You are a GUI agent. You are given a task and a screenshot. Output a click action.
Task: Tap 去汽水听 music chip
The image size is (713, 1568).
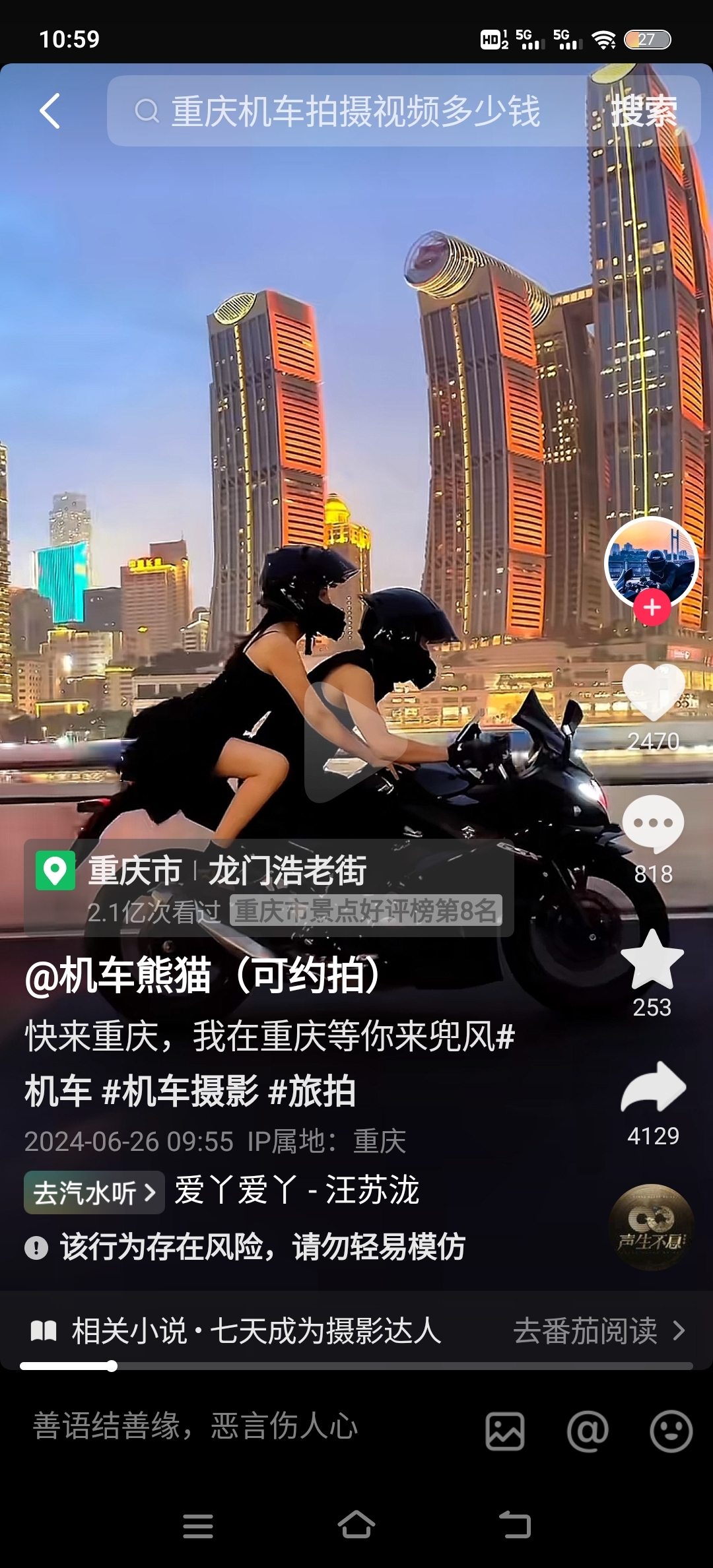(x=94, y=1192)
